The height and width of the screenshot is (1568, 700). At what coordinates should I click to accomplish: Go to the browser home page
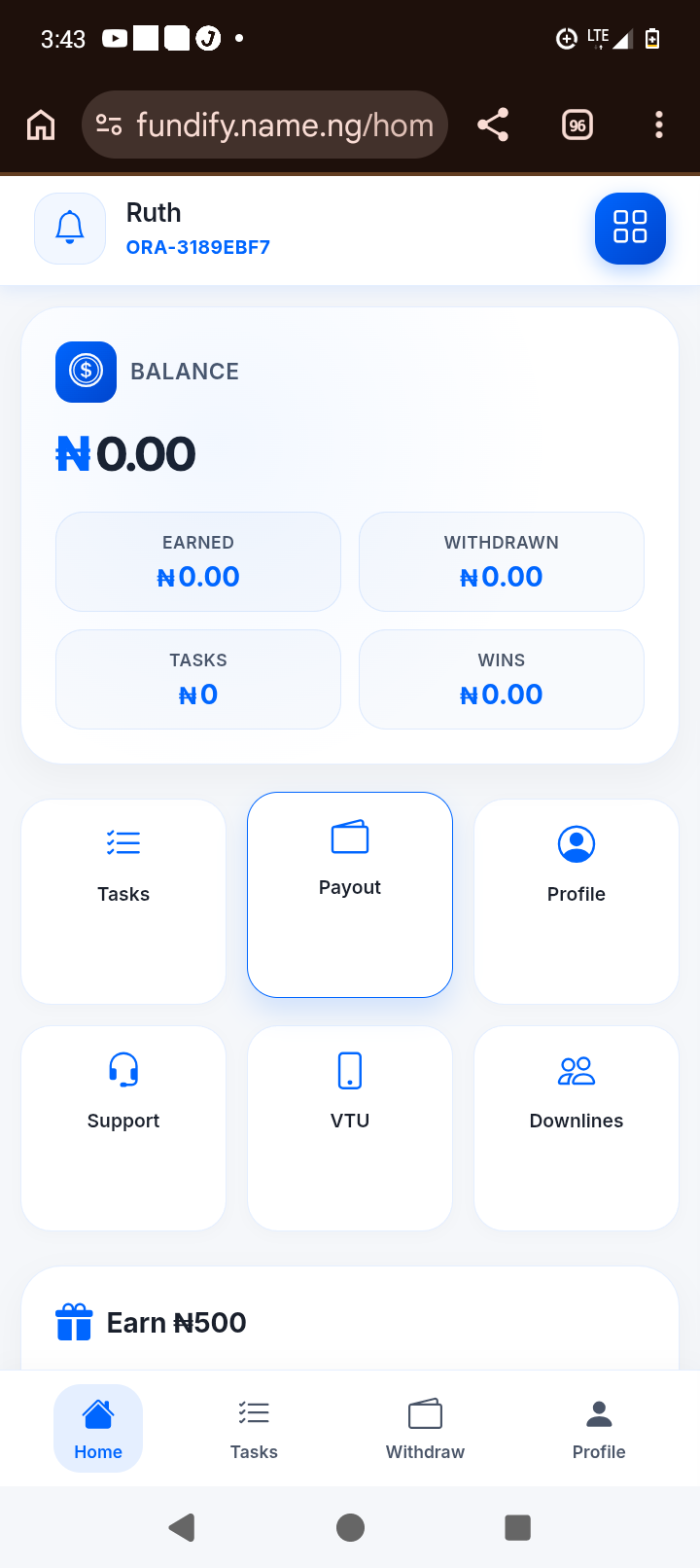[41, 125]
